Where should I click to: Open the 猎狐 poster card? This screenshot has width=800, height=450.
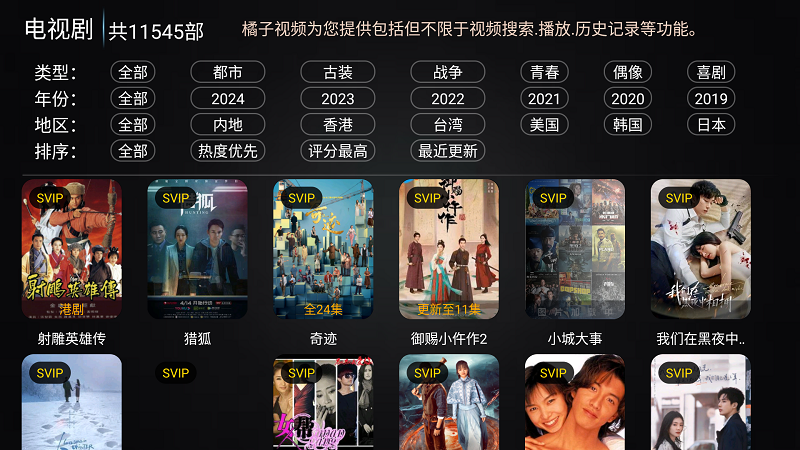tap(198, 249)
